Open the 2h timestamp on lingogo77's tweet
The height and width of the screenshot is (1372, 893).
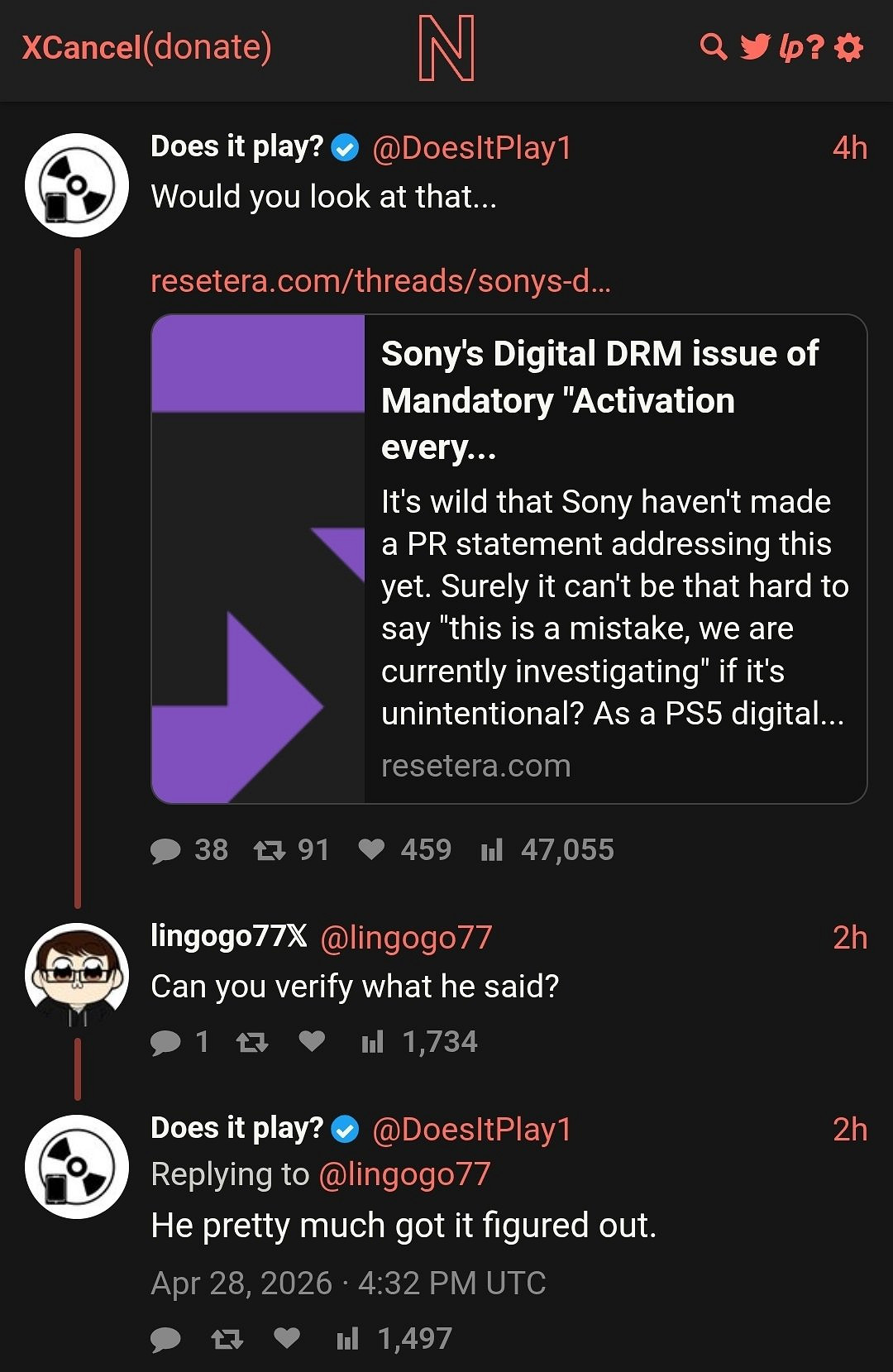click(849, 937)
